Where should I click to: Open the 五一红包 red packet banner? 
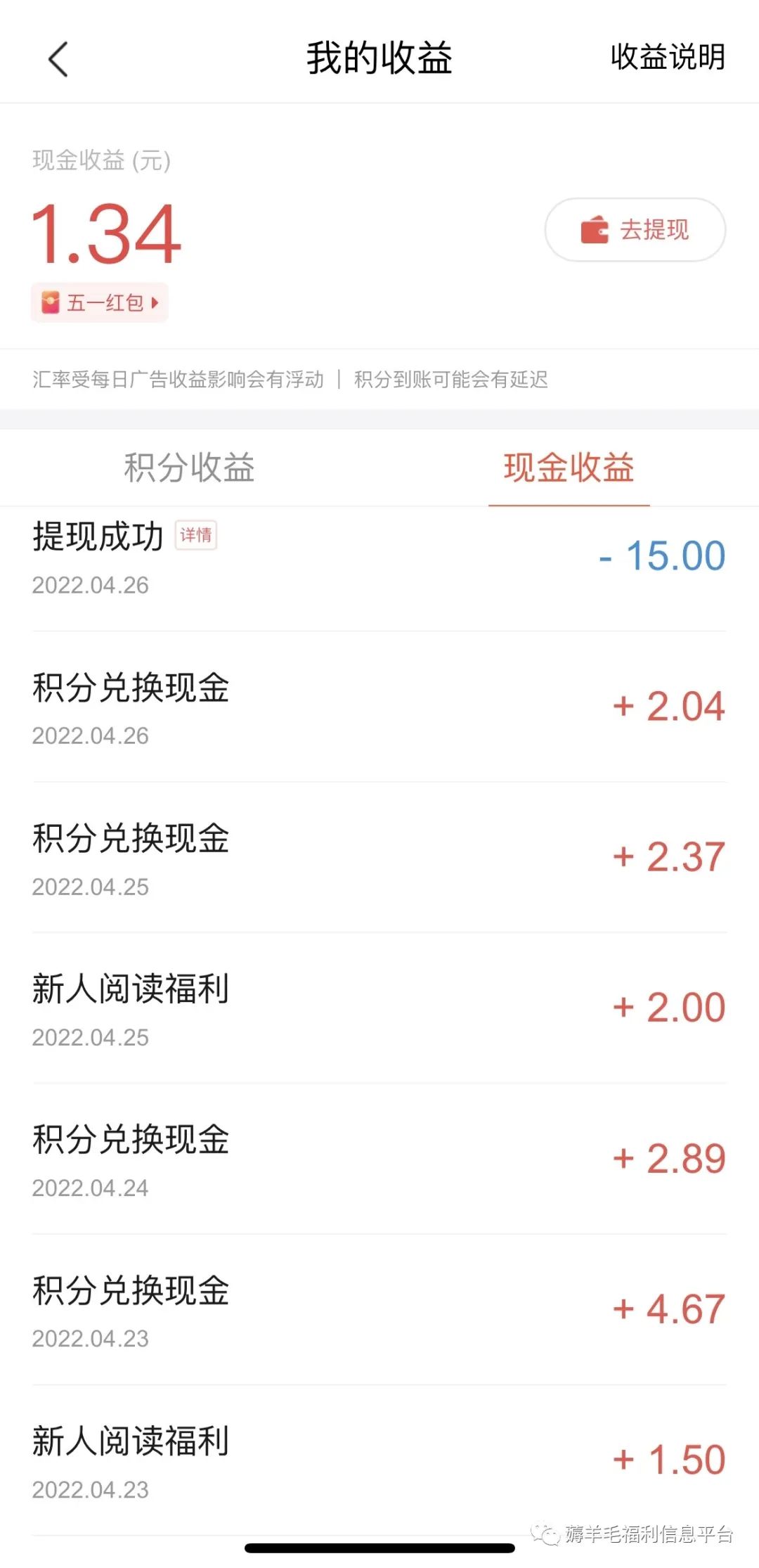click(x=99, y=302)
